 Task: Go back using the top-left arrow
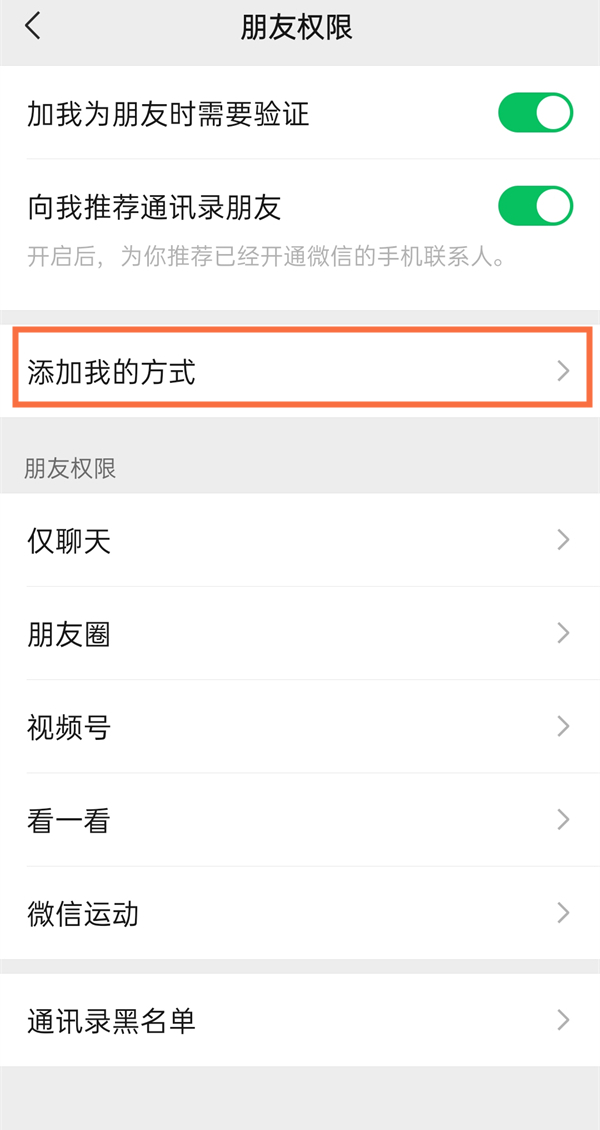pos(33,27)
